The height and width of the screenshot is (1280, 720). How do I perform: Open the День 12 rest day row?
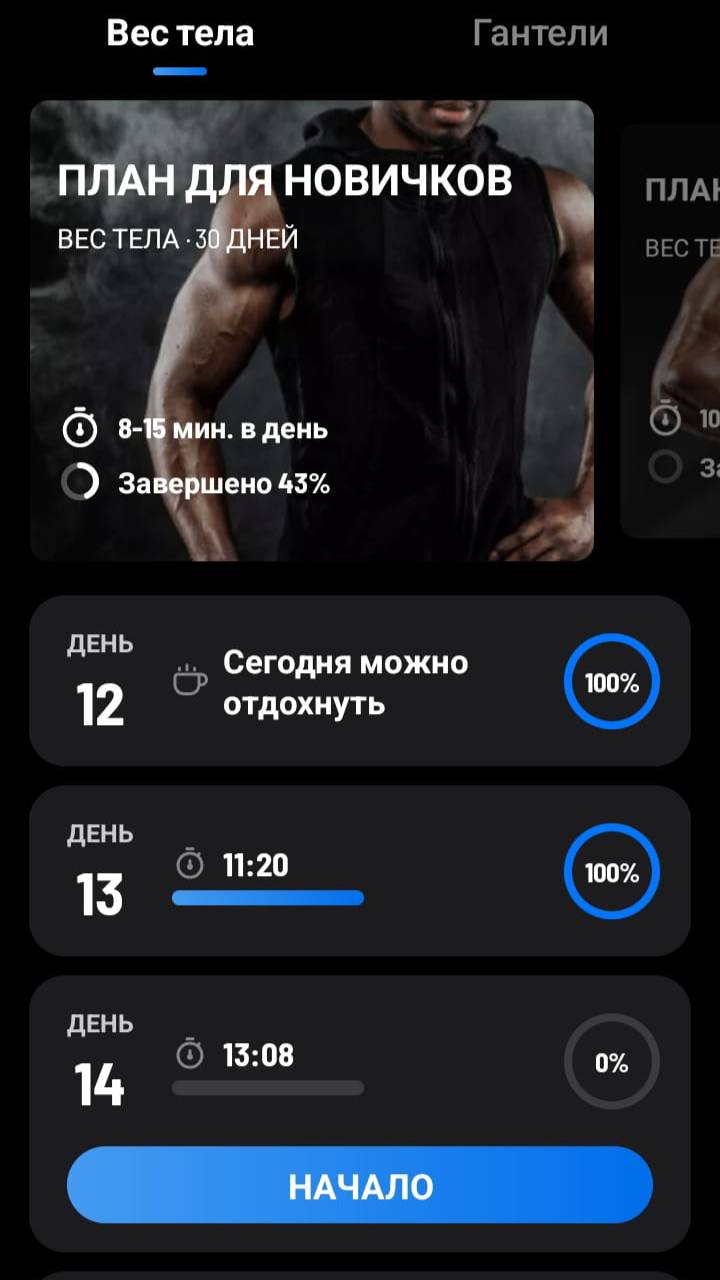(x=360, y=681)
